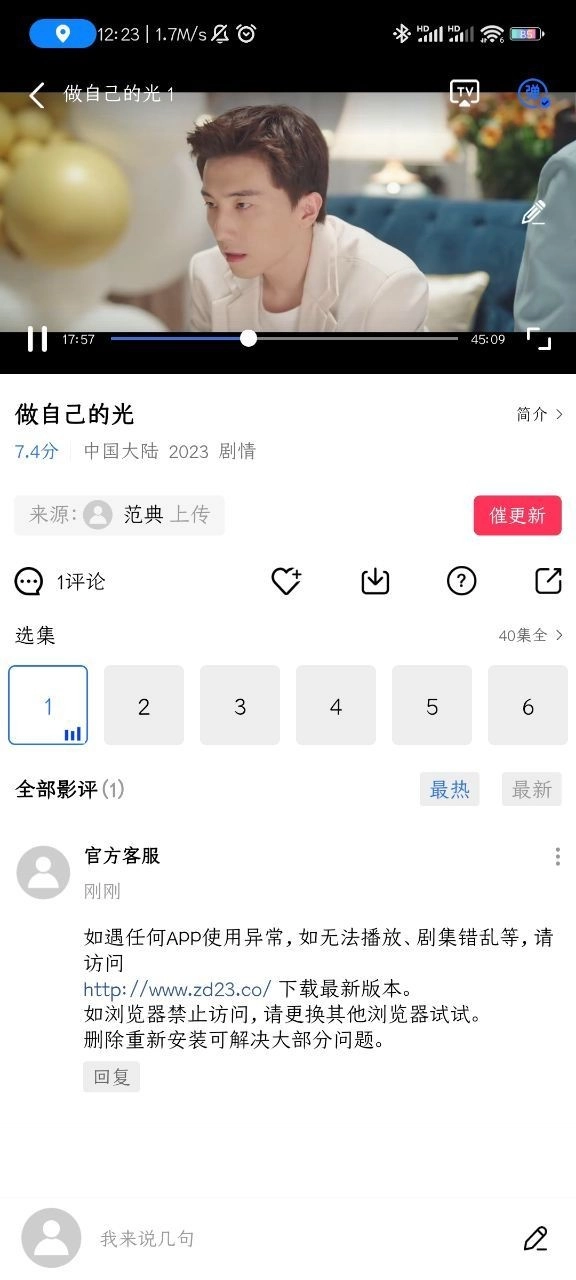
Task: Select episode 2
Action: pyautogui.click(x=144, y=705)
